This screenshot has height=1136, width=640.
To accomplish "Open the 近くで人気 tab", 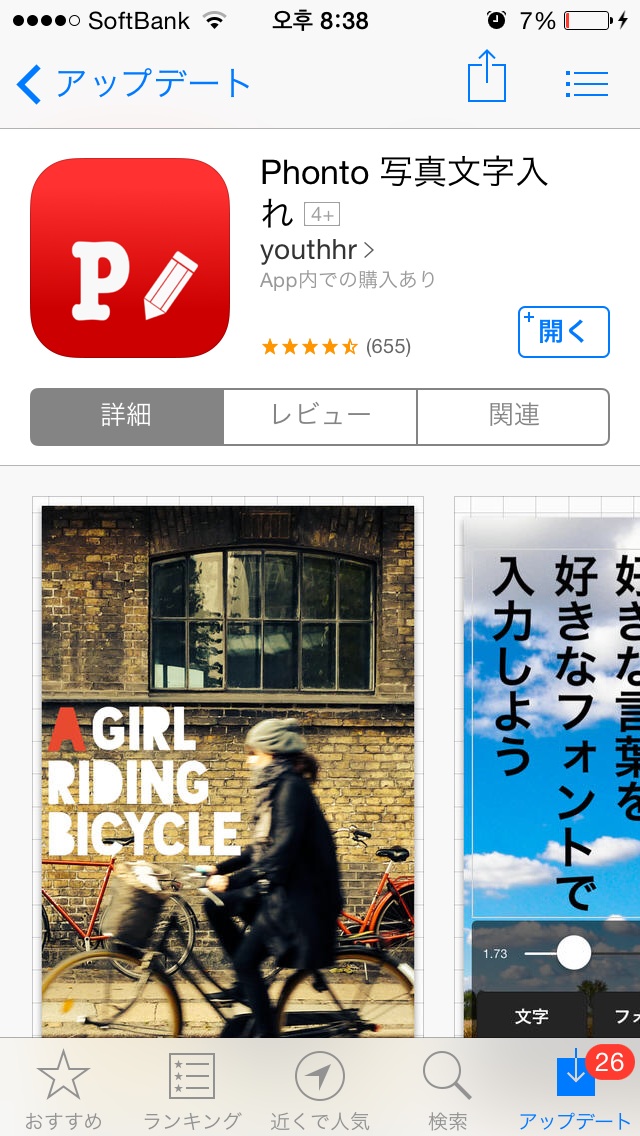I will (x=320, y=1088).
